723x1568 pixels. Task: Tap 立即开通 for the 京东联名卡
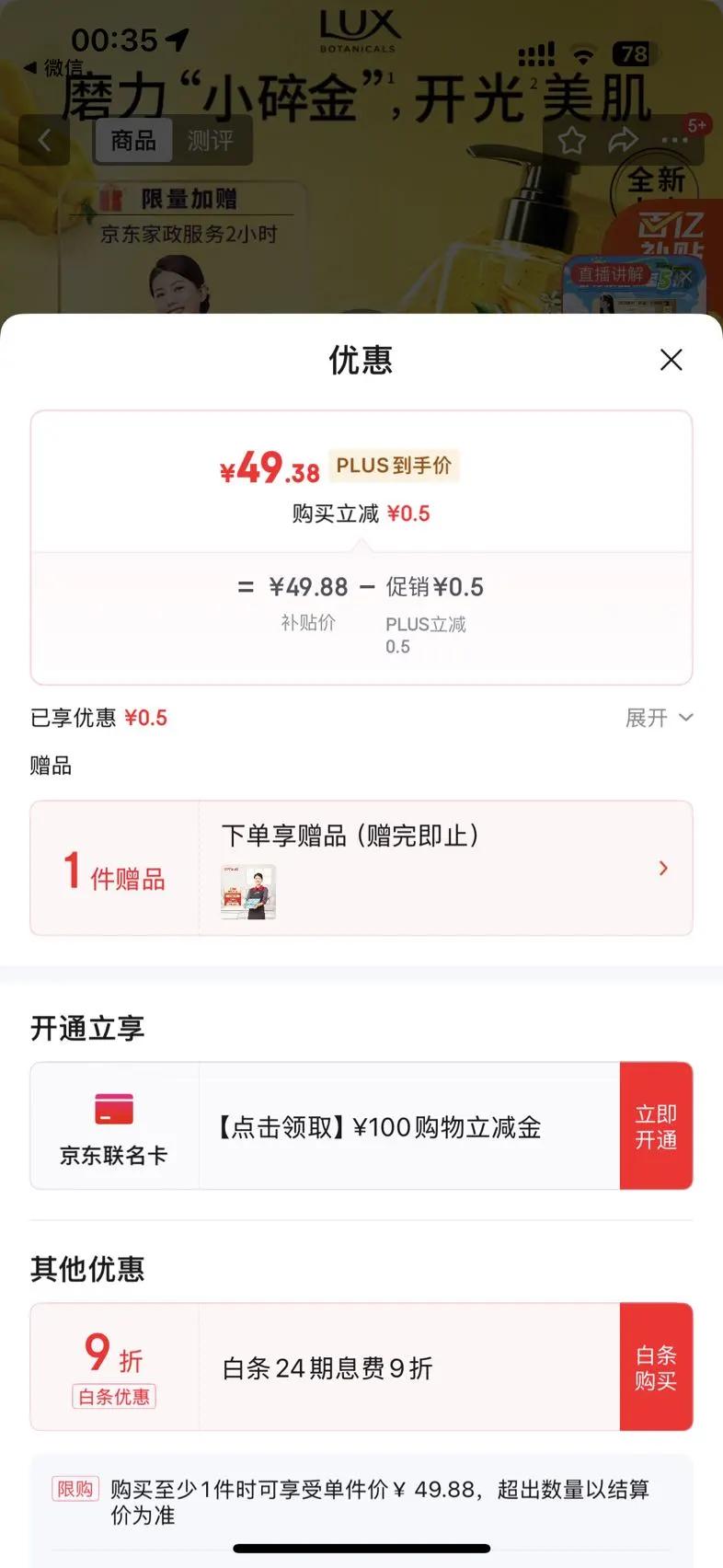656,1126
